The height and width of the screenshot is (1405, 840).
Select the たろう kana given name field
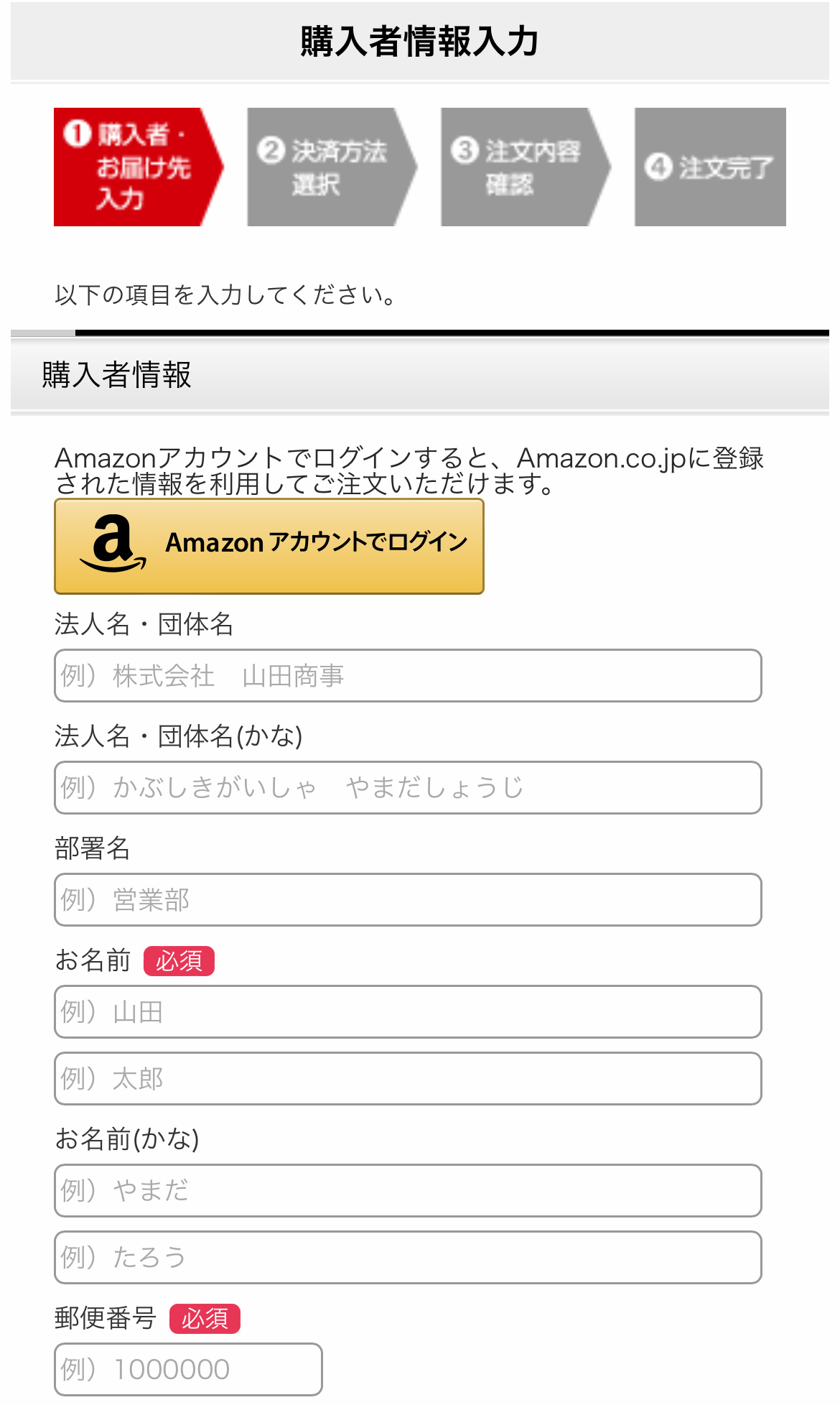[408, 1258]
